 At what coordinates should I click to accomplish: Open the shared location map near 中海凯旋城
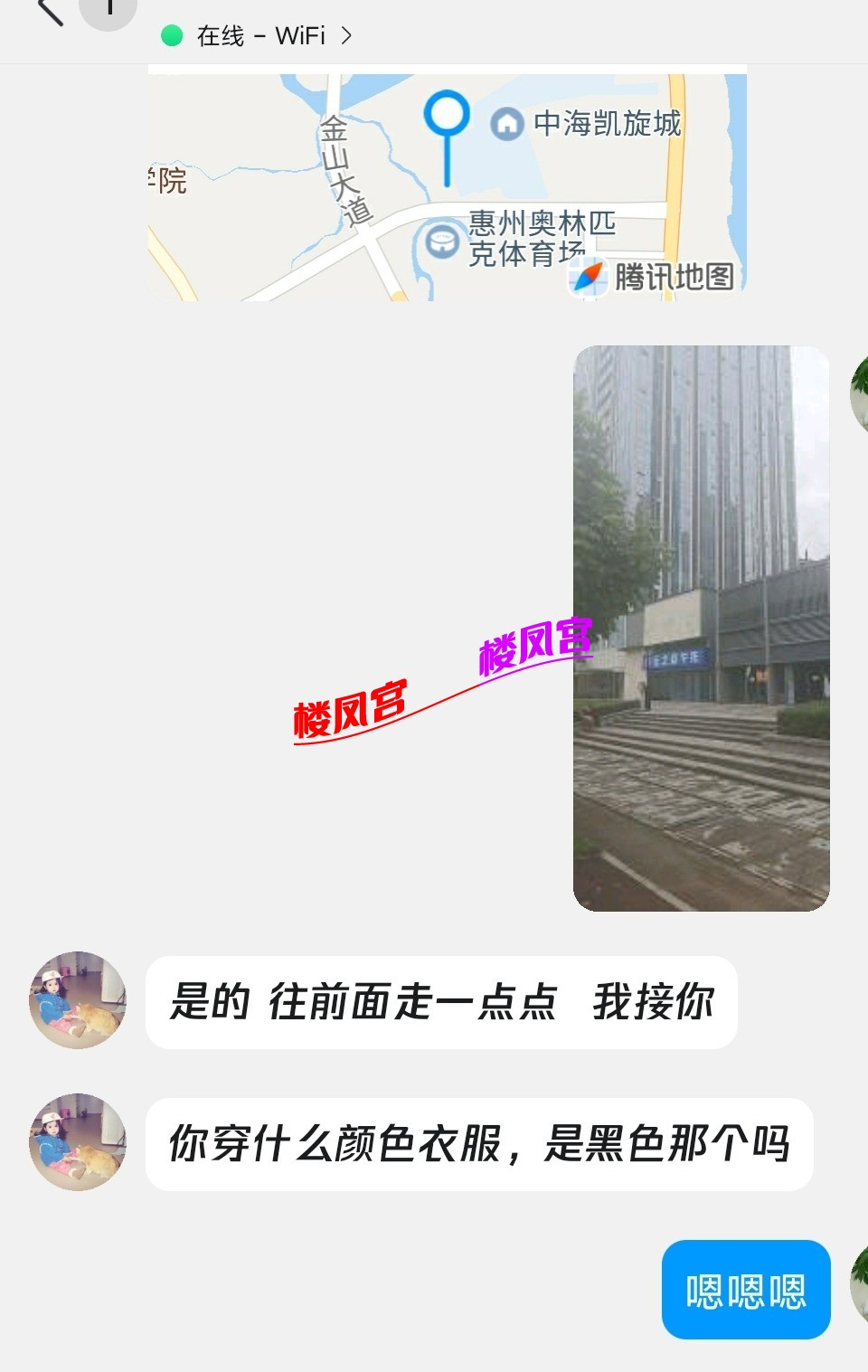(x=447, y=185)
